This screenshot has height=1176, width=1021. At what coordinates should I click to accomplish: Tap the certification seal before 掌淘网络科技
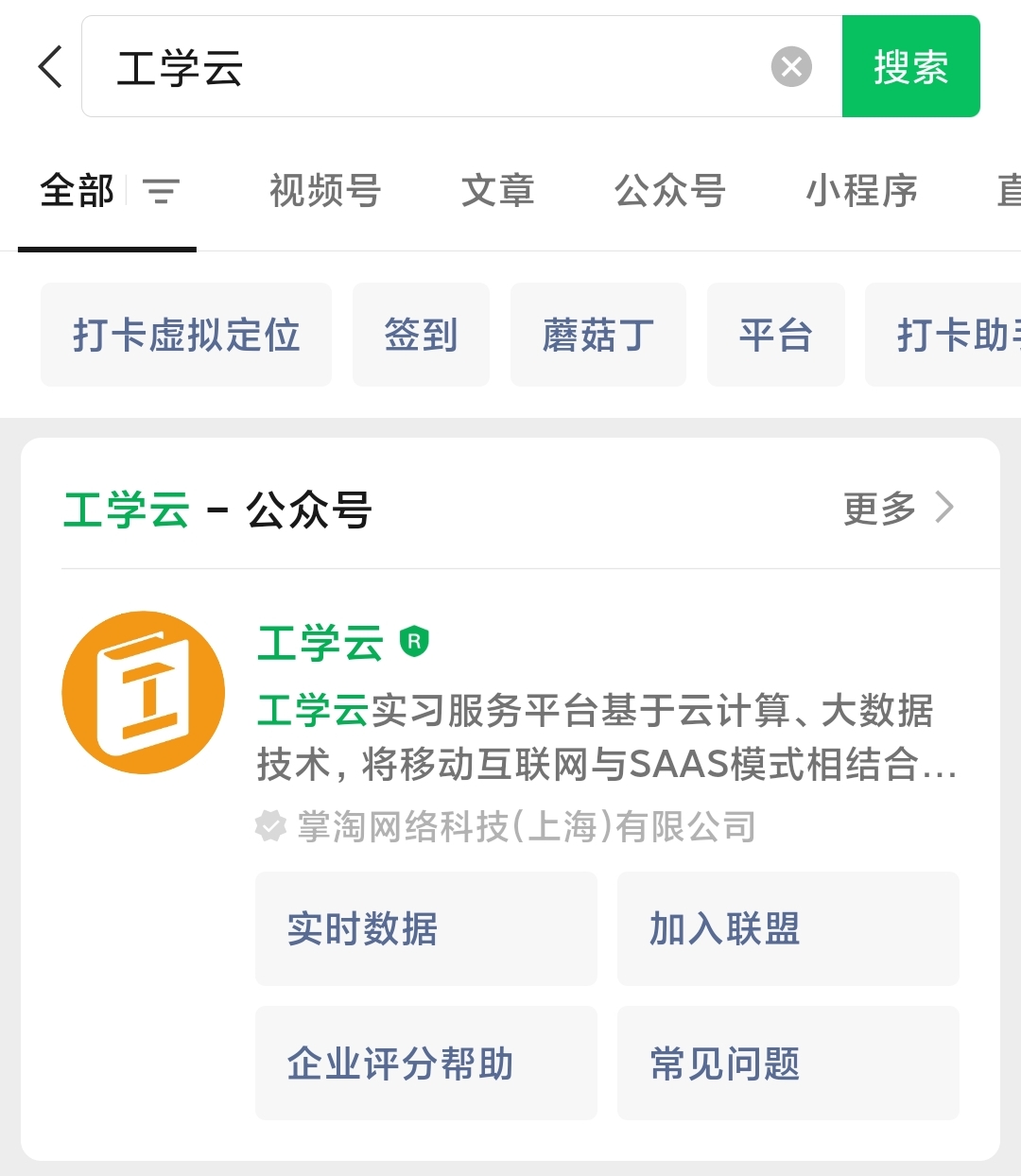269,825
